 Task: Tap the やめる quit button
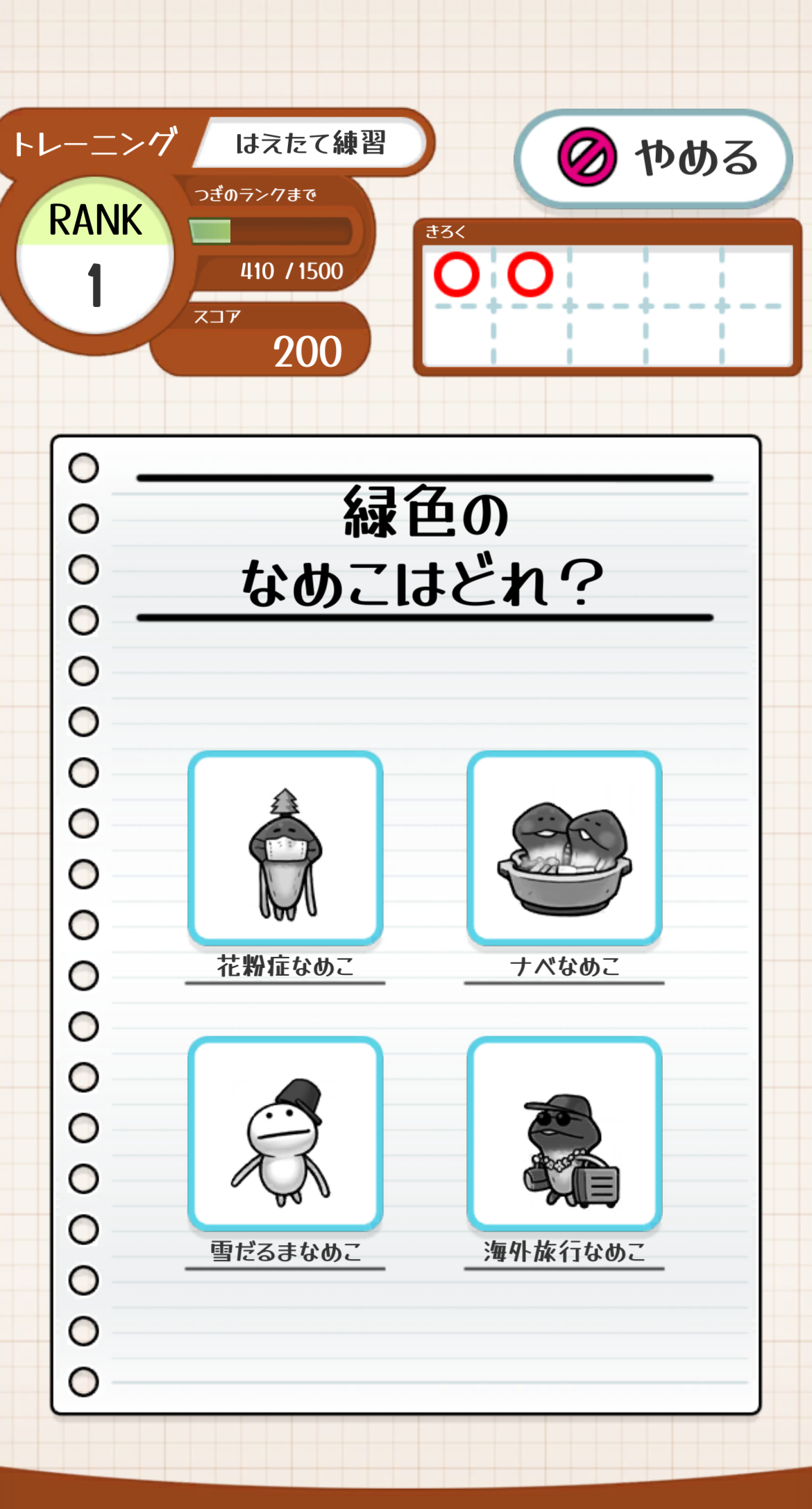(653, 158)
